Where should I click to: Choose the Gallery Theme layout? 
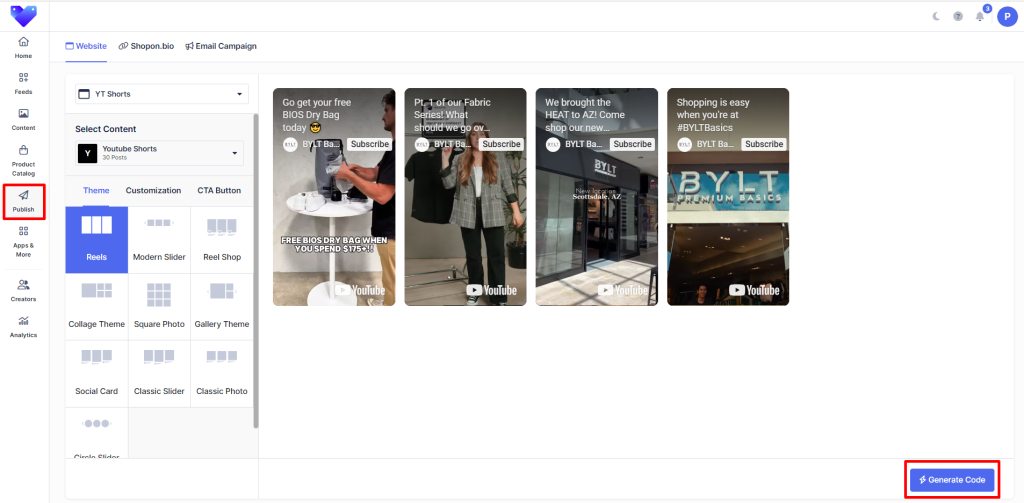coord(221,307)
